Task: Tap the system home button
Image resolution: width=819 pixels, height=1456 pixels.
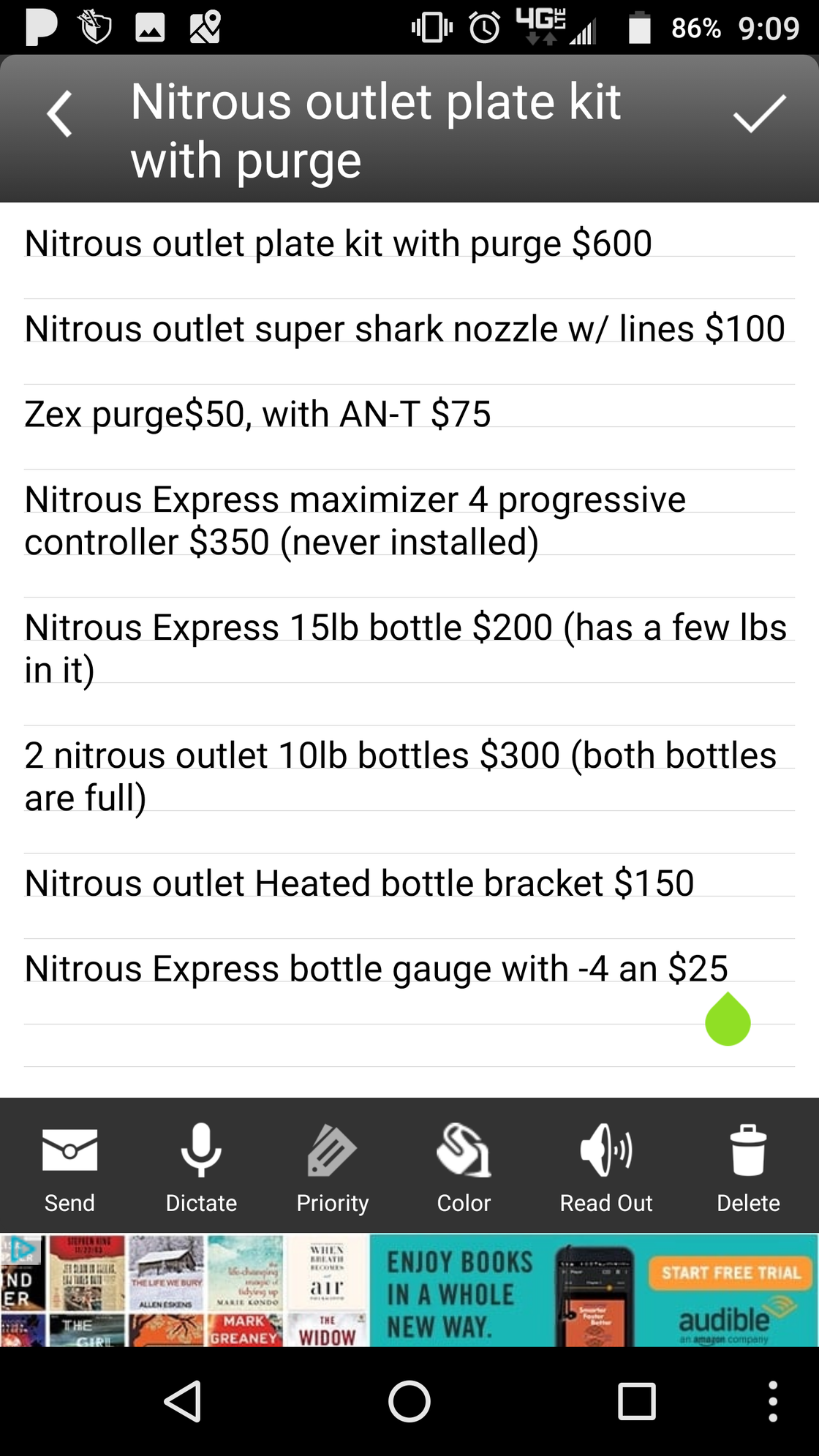Action: [x=409, y=1401]
